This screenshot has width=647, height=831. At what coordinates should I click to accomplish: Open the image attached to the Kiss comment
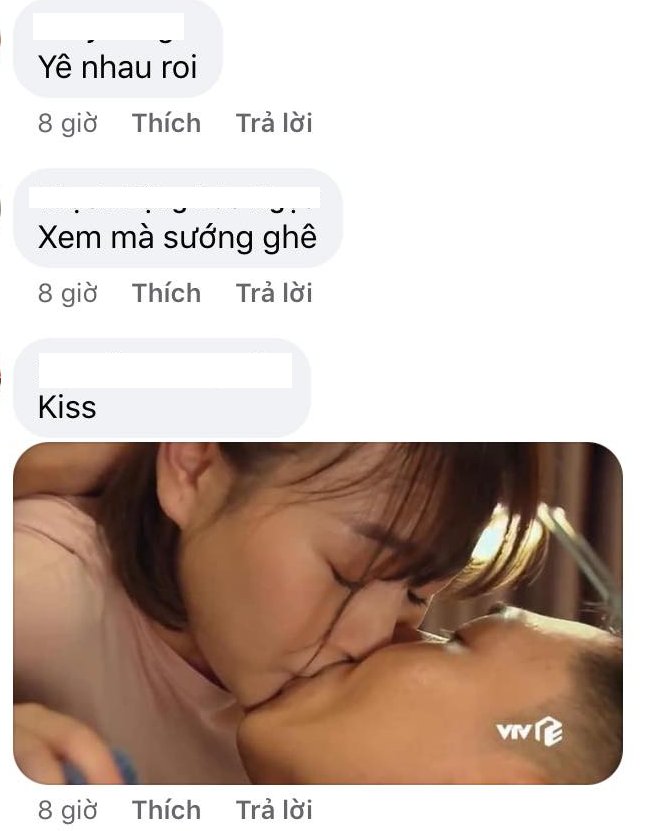(x=317, y=613)
